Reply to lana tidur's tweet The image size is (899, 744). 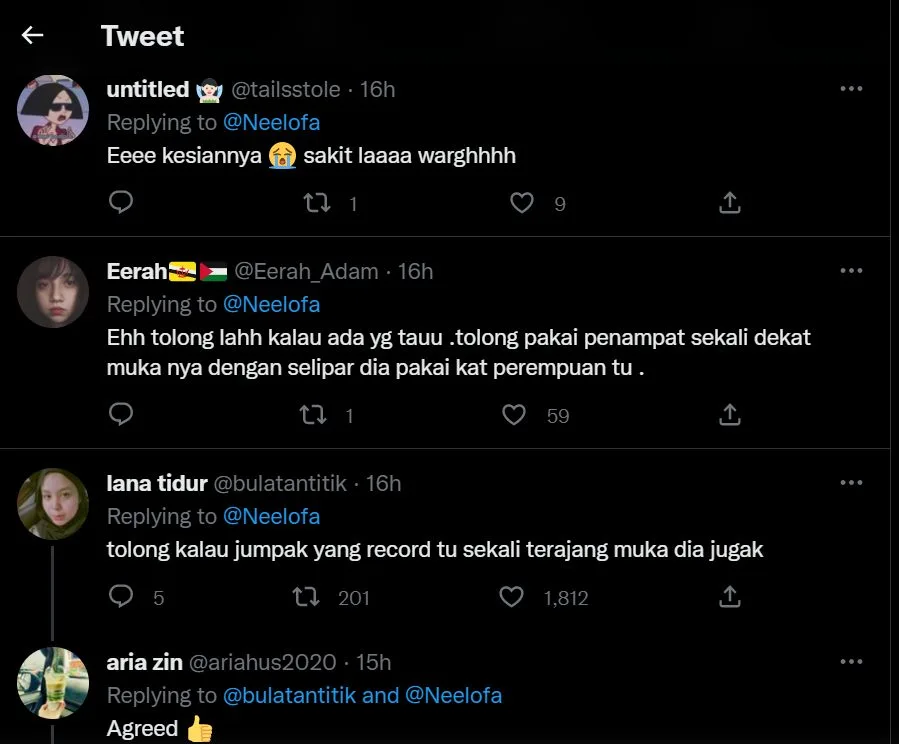121,597
